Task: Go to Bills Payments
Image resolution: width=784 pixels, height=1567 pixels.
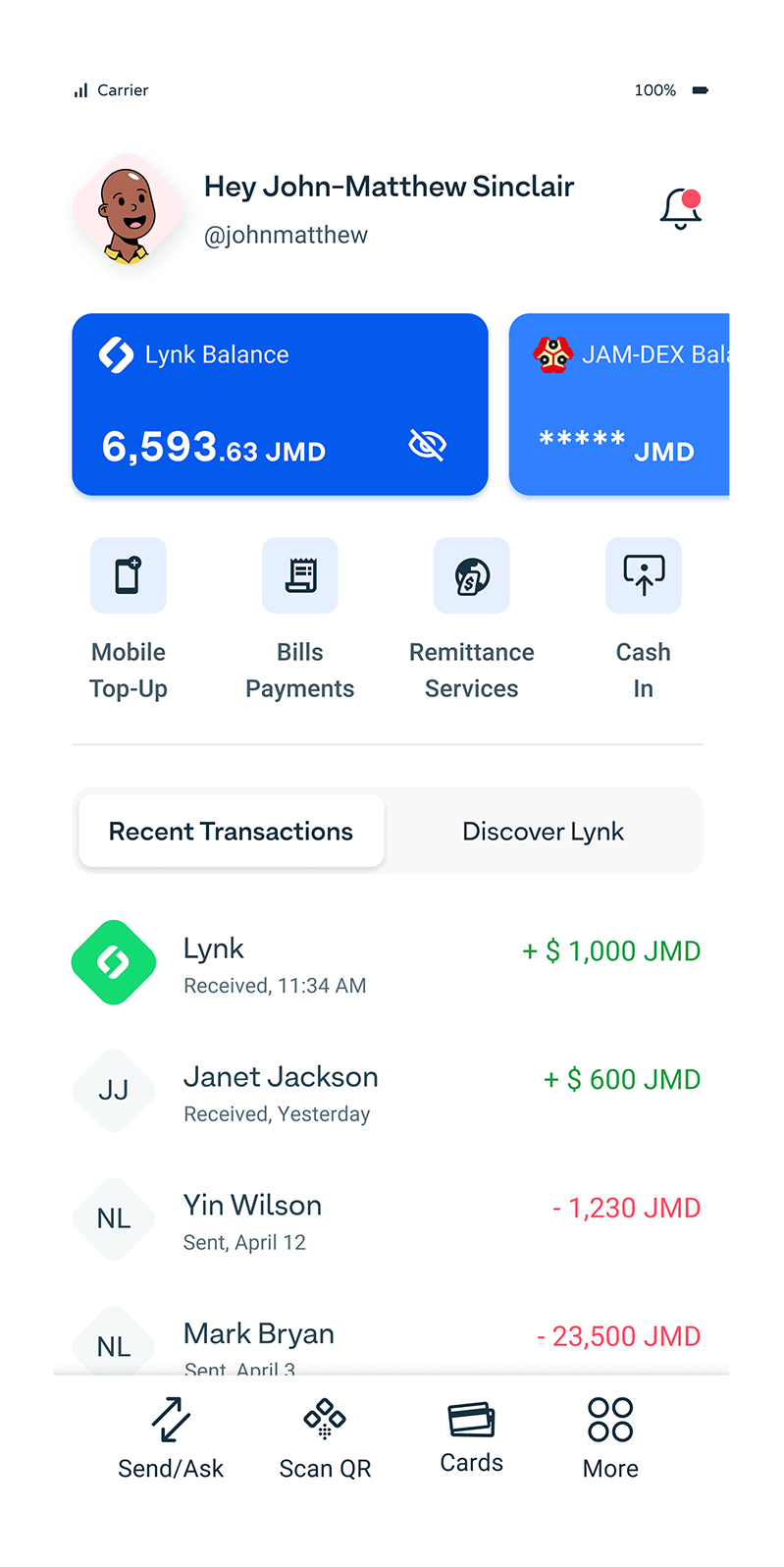Action: [300, 576]
